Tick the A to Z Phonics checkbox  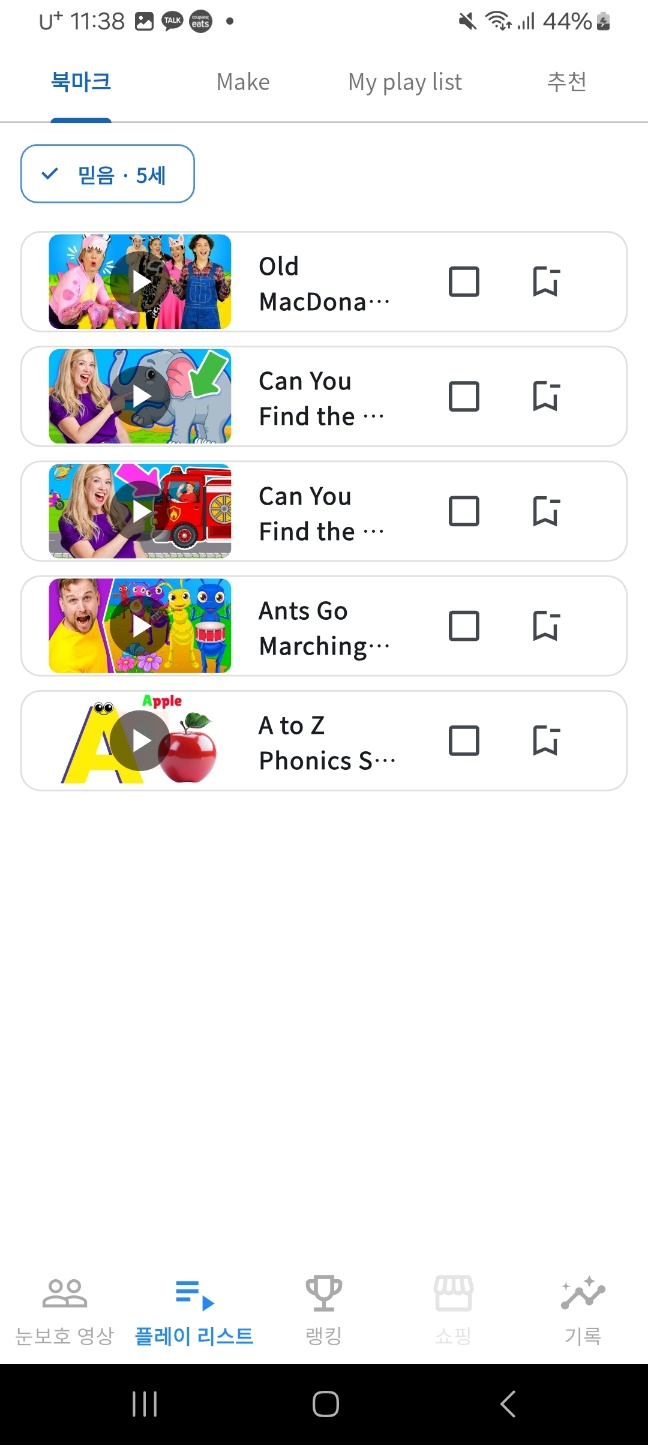464,741
